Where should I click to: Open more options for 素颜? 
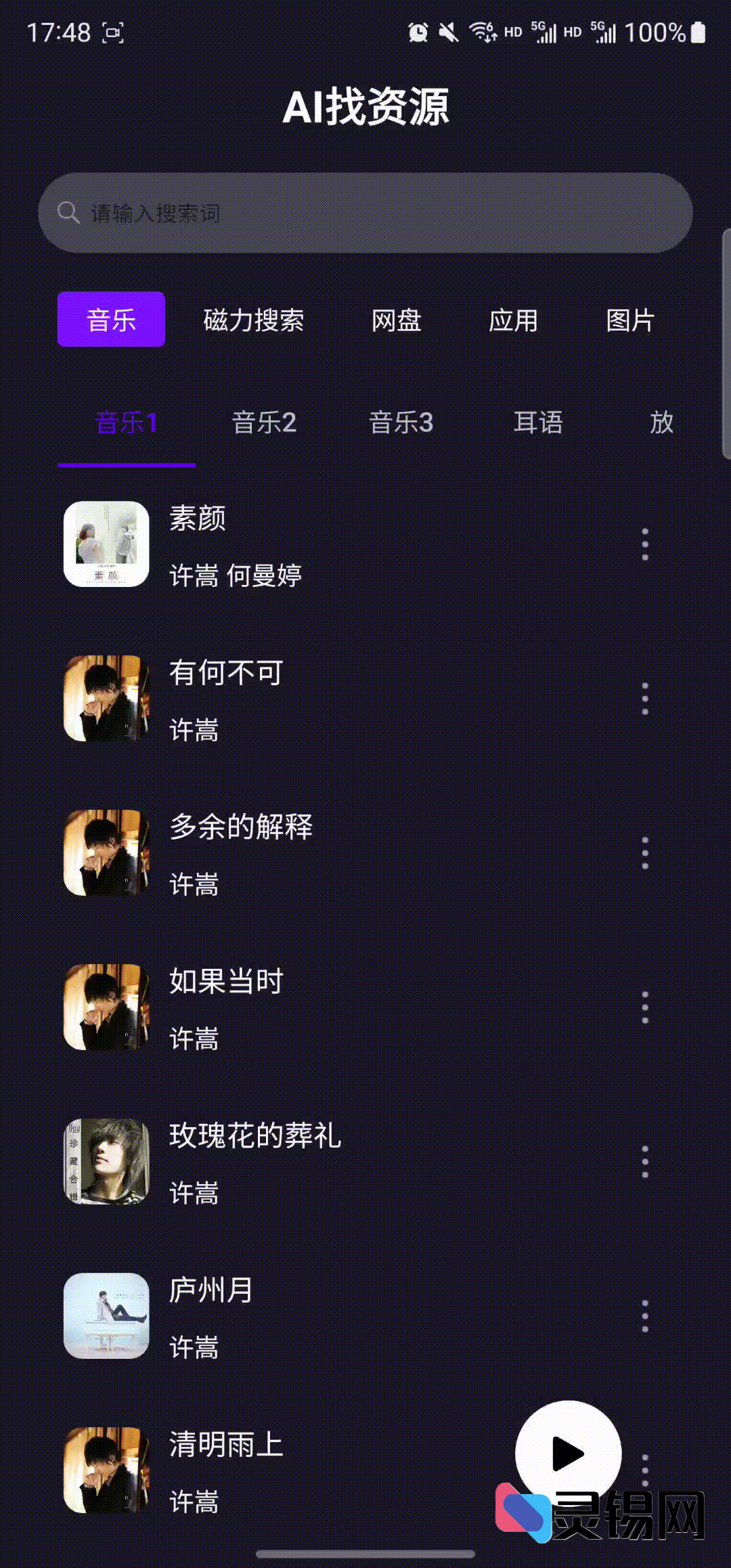click(x=645, y=544)
